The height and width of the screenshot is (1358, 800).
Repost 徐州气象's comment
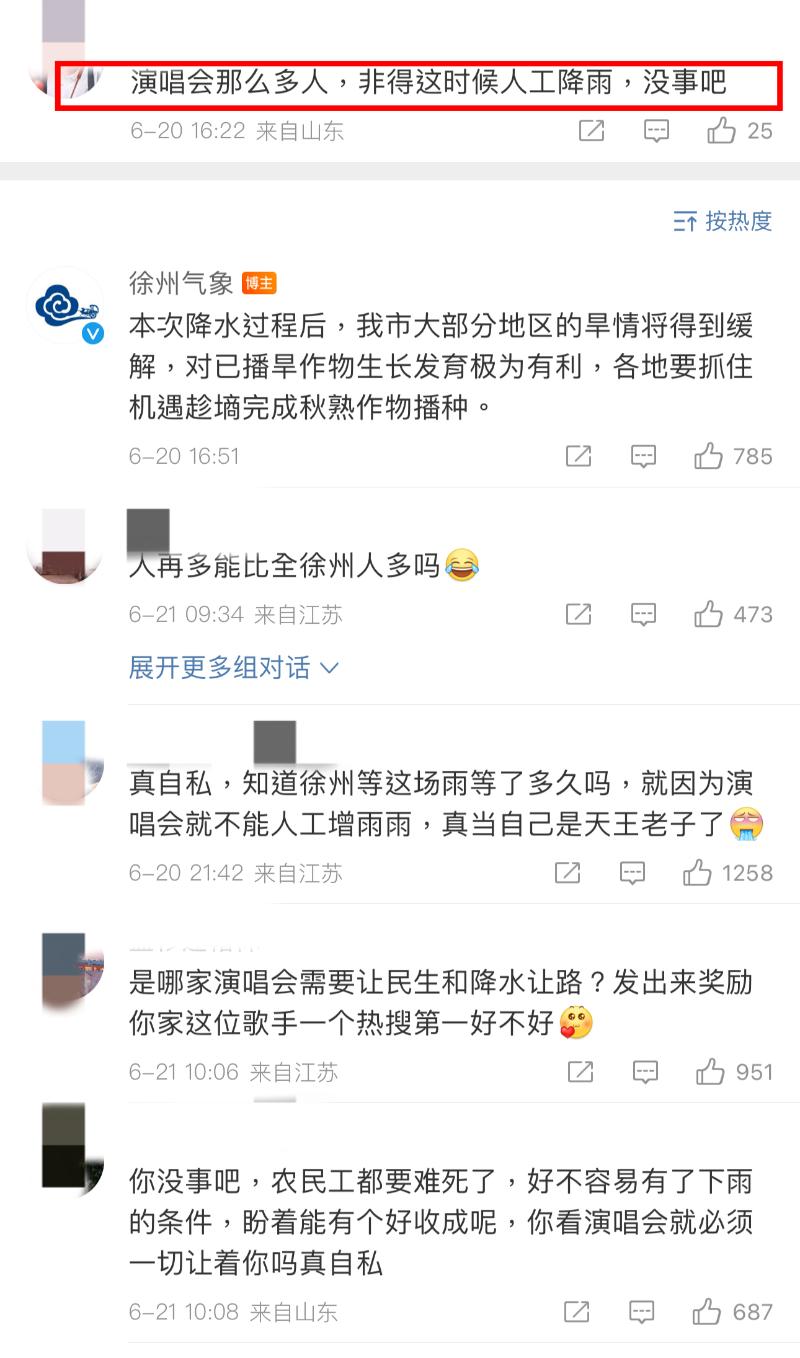[578, 456]
